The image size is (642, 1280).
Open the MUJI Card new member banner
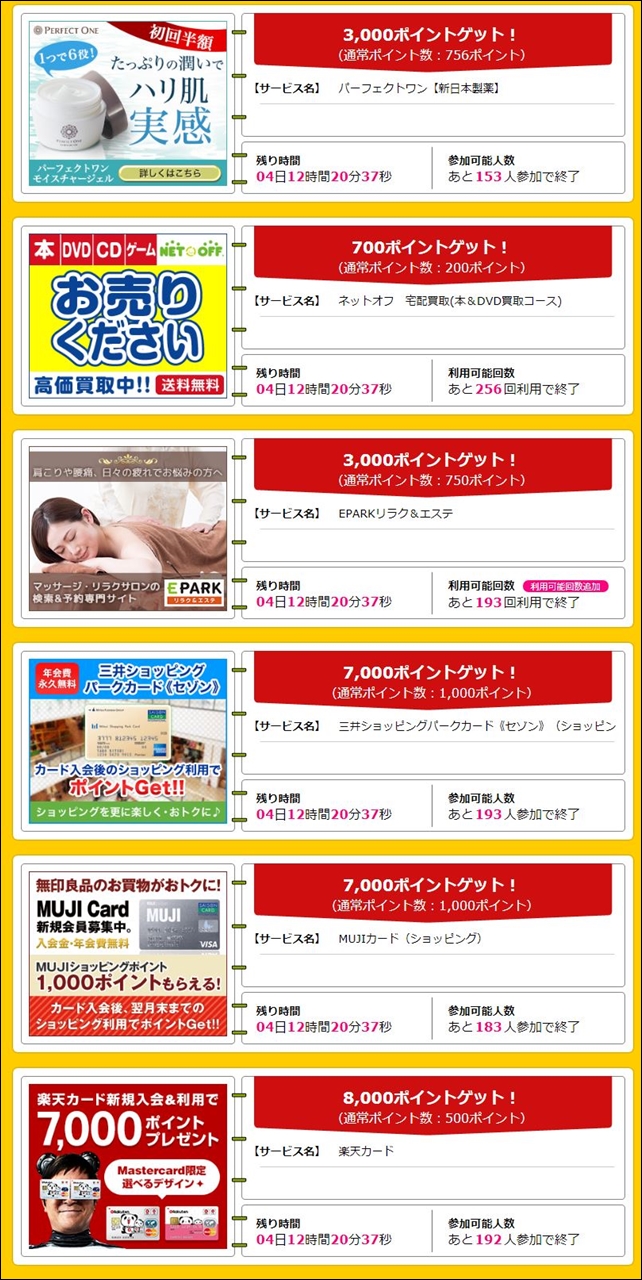click(128, 954)
